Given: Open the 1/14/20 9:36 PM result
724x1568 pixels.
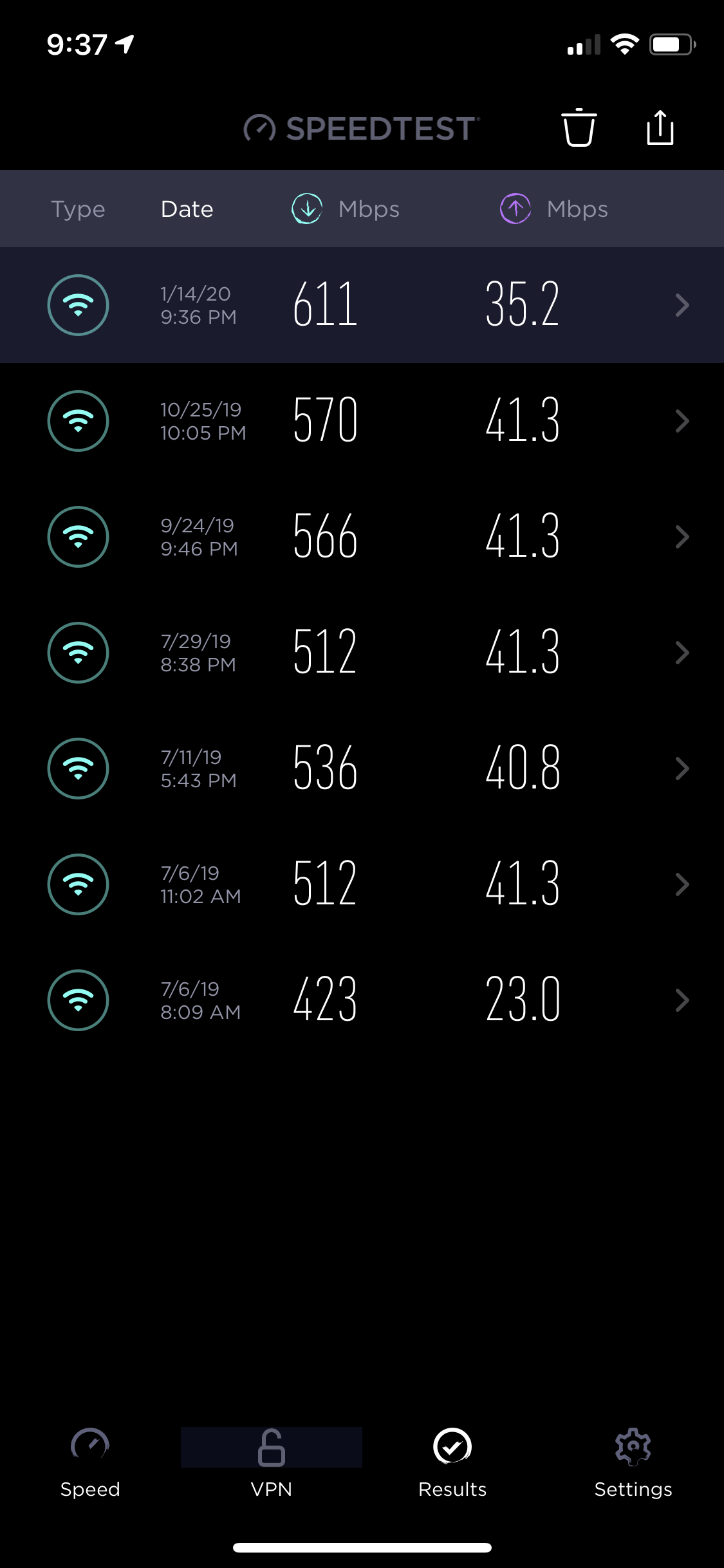Looking at the screenshot, I should click(x=362, y=305).
